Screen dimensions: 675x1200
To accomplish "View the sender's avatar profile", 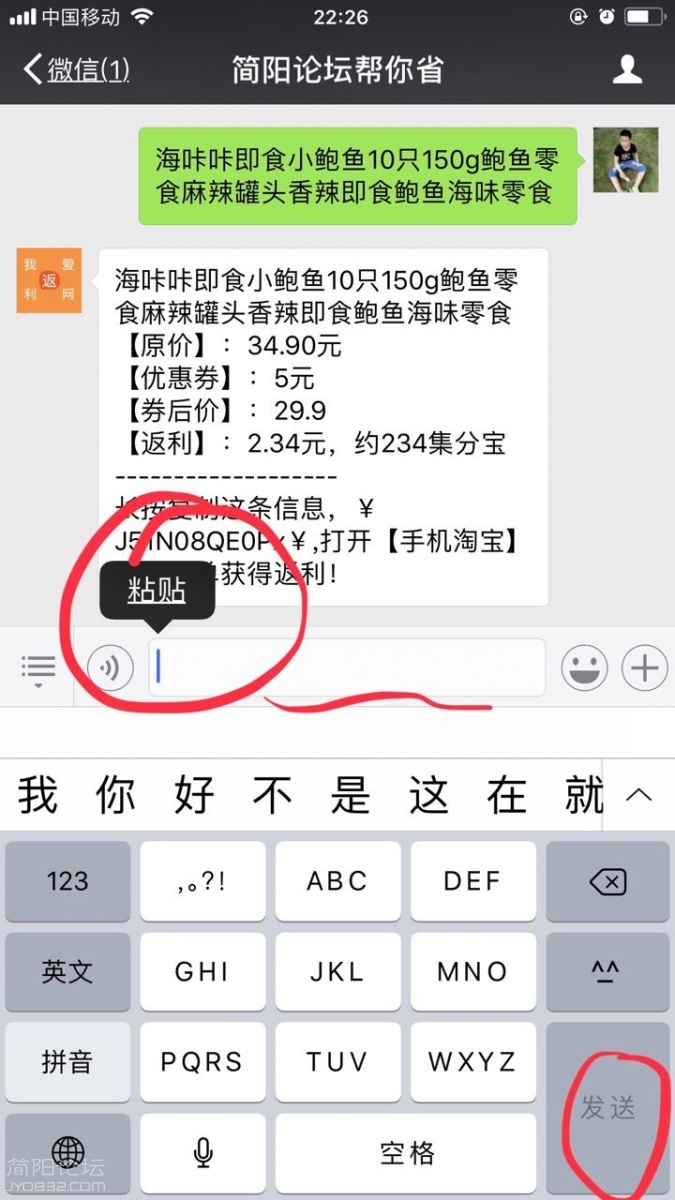I will (625, 160).
